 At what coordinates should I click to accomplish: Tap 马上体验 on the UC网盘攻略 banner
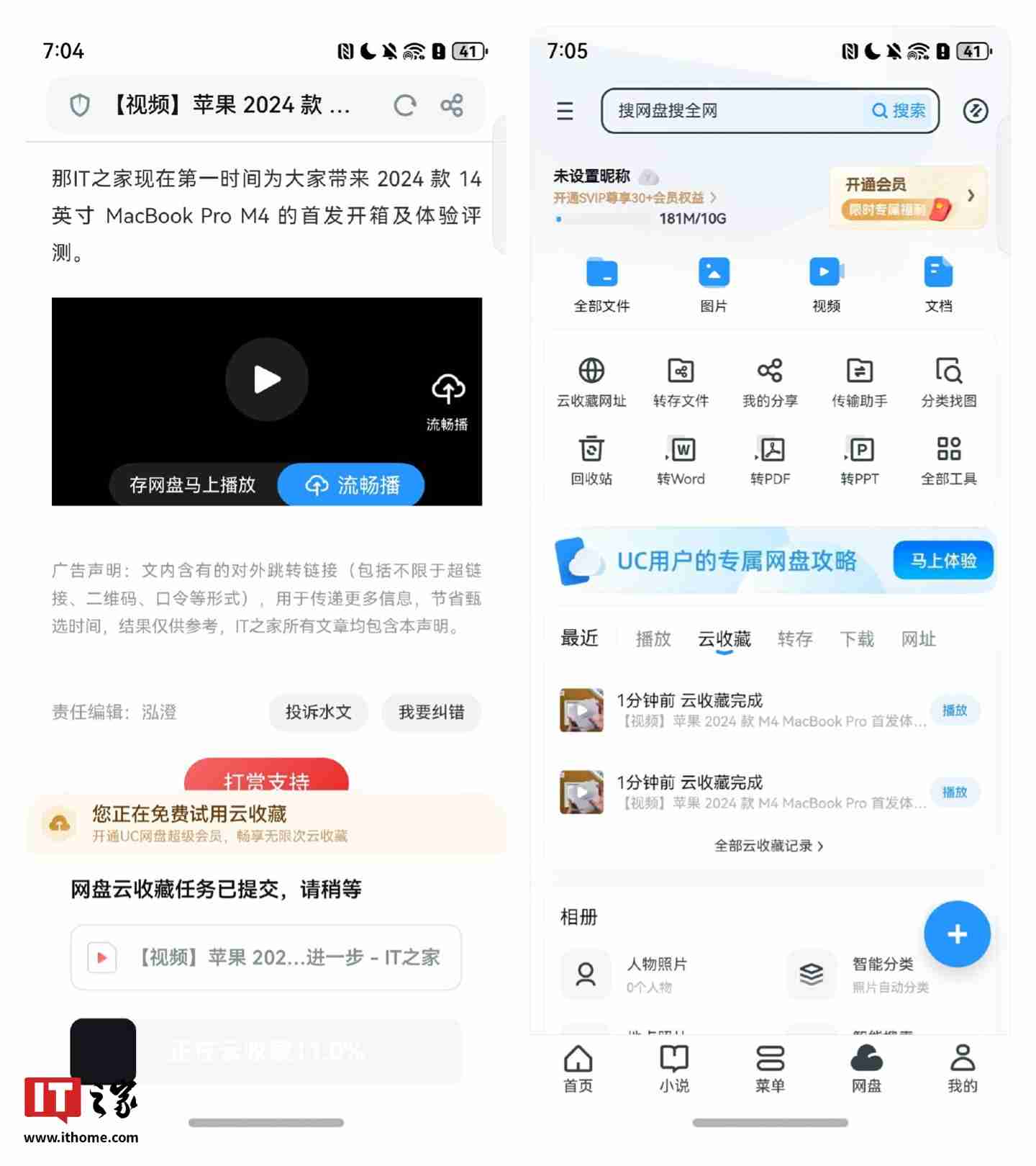pos(942,561)
